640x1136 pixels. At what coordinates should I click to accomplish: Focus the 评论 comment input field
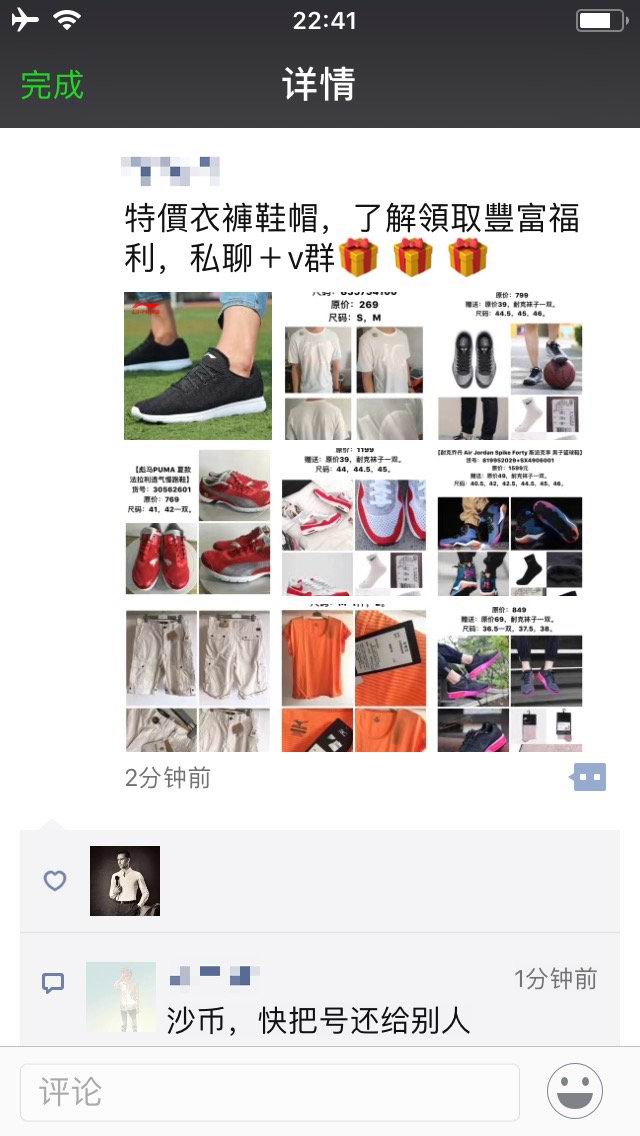(x=270, y=1092)
